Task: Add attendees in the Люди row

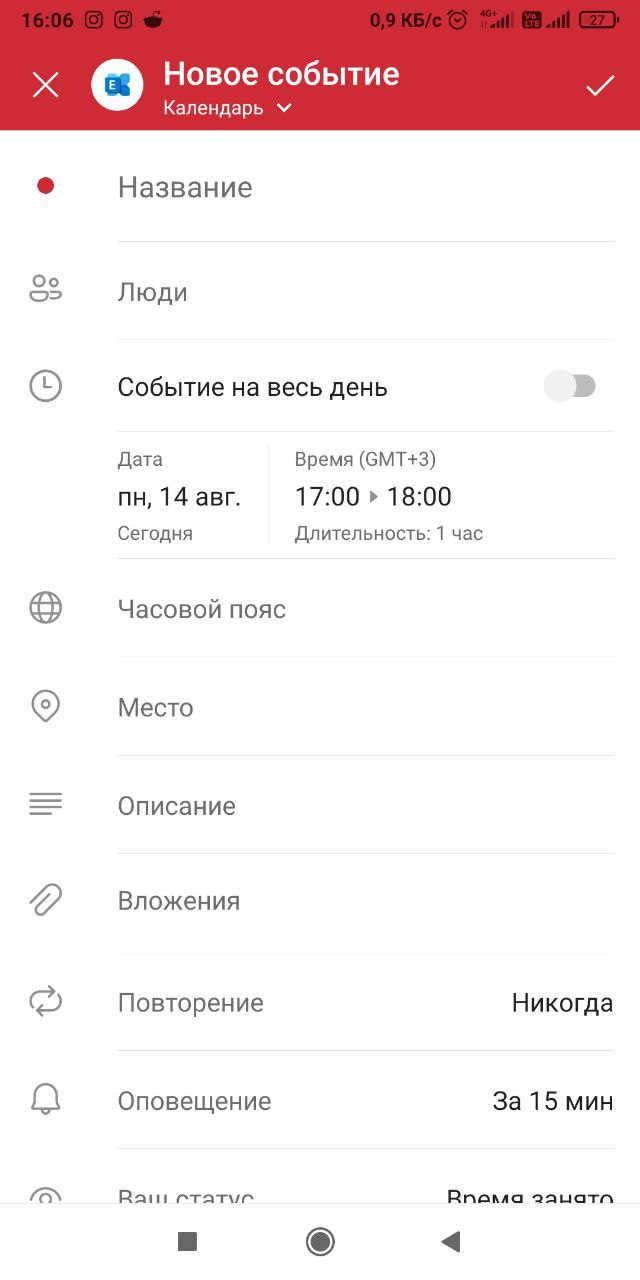Action: (x=365, y=292)
